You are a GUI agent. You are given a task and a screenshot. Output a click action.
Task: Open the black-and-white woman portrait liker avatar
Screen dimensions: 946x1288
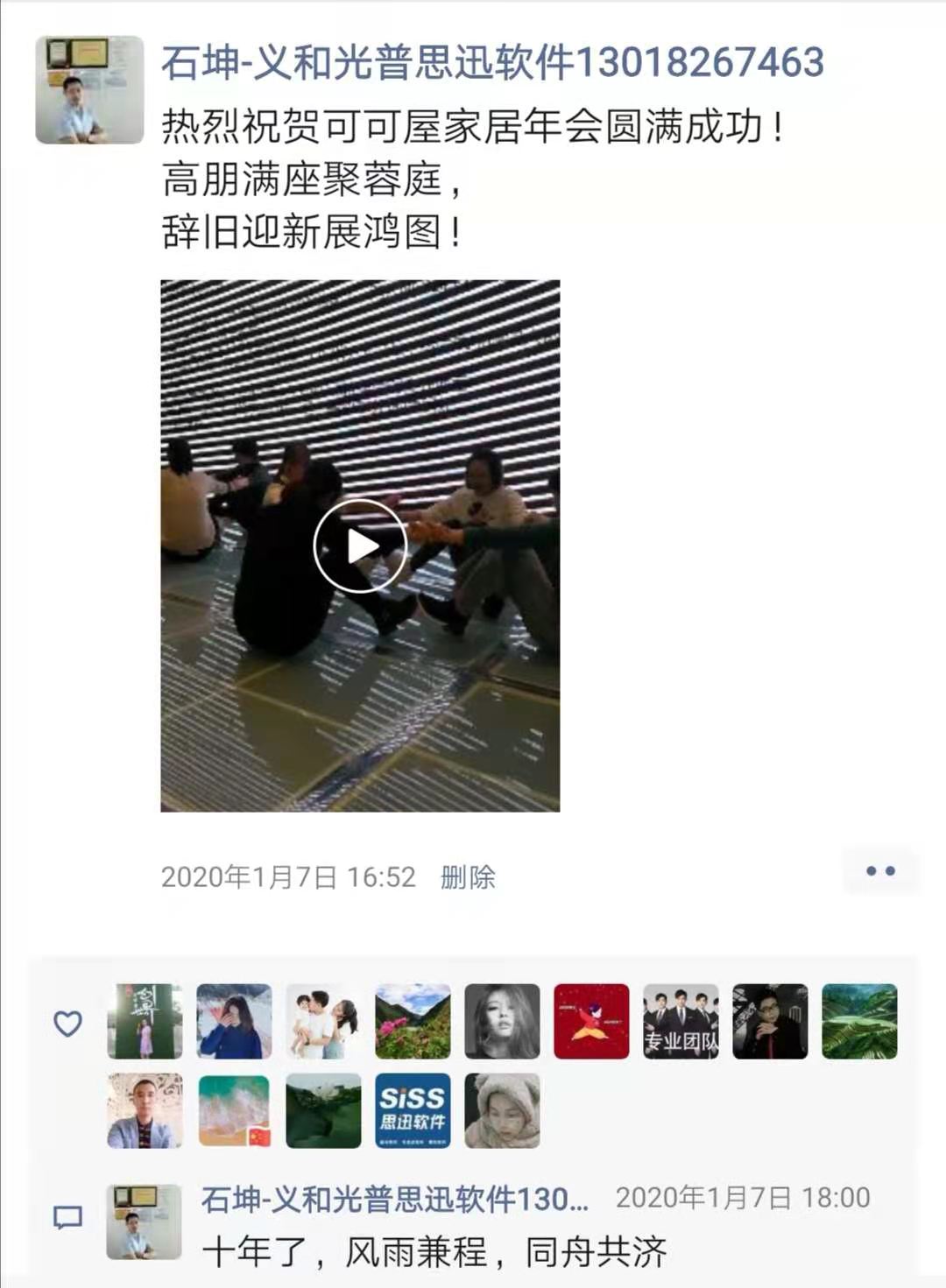502,1021
